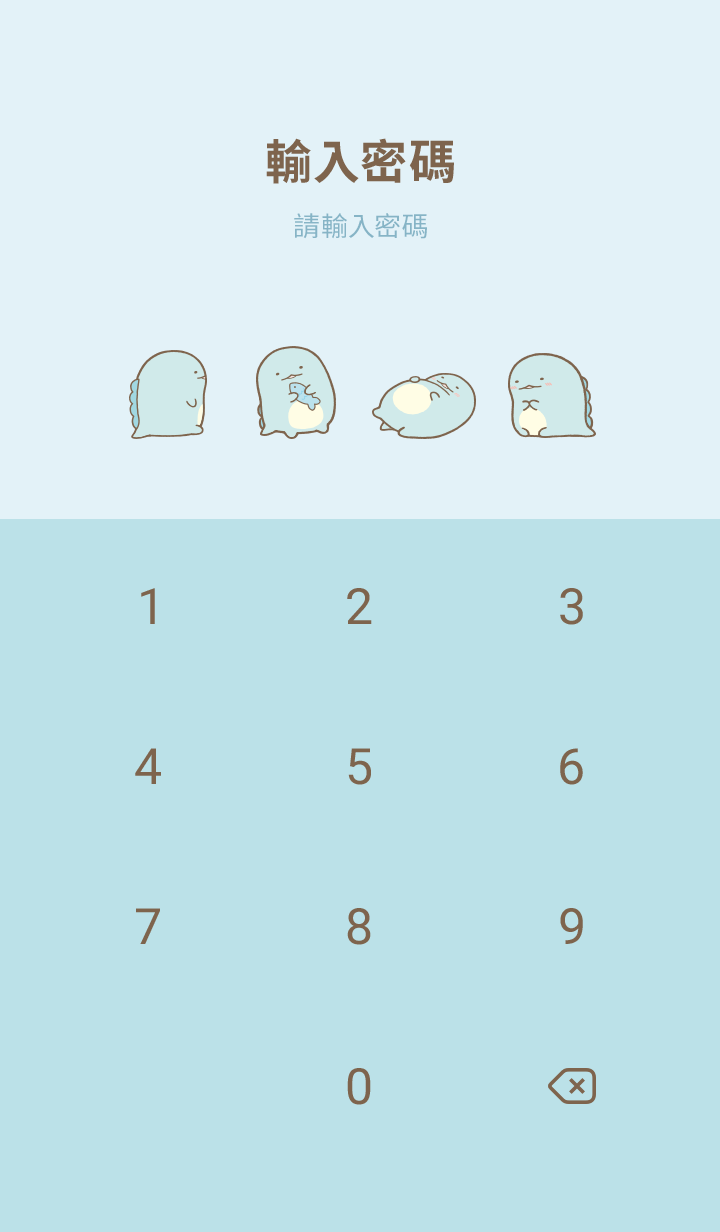720x1232 pixels.
Task: Select digit 7 on the keypad
Action: click(148, 927)
